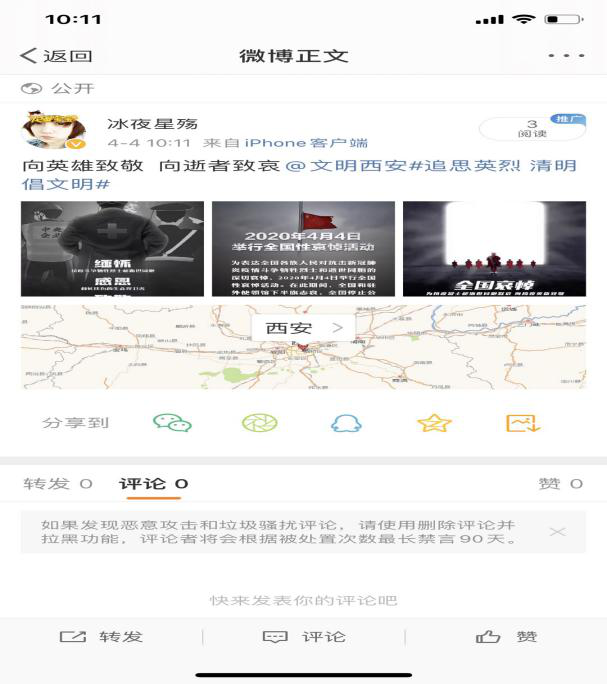Share to Qzone star icon

(x=434, y=423)
